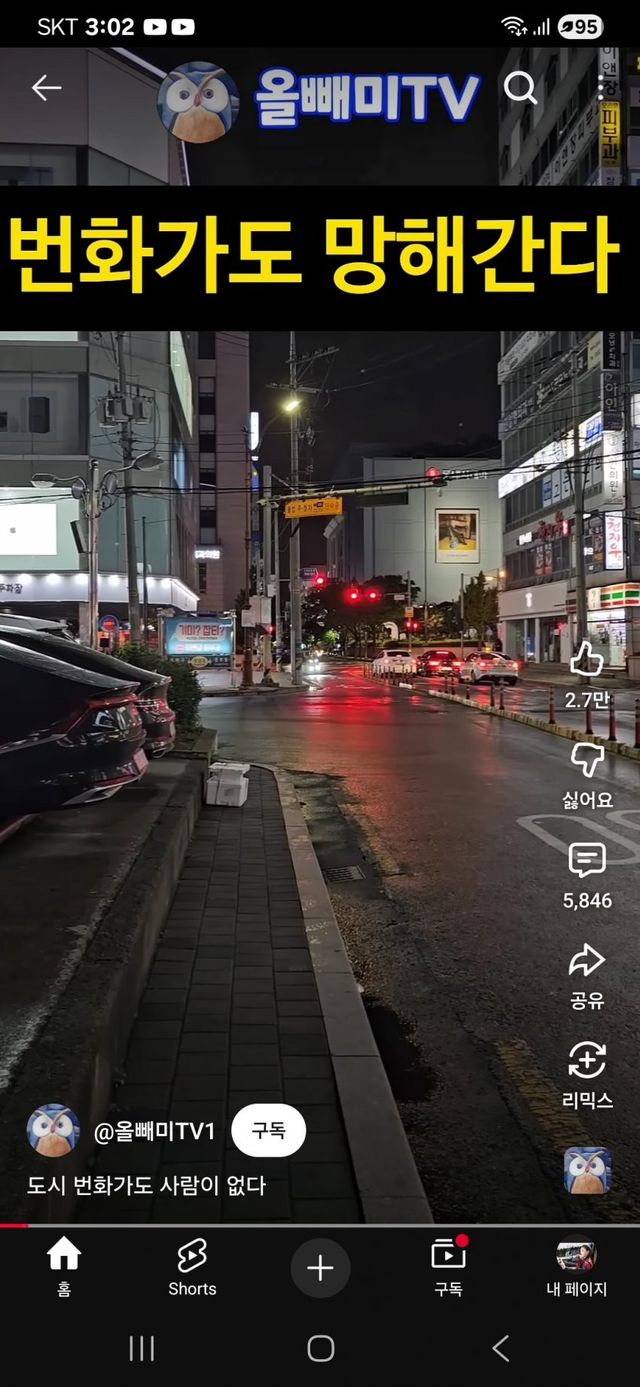The width and height of the screenshot is (640, 1387).
Task: Tap the 리믹스 remix icon
Action: pyautogui.click(x=587, y=1061)
